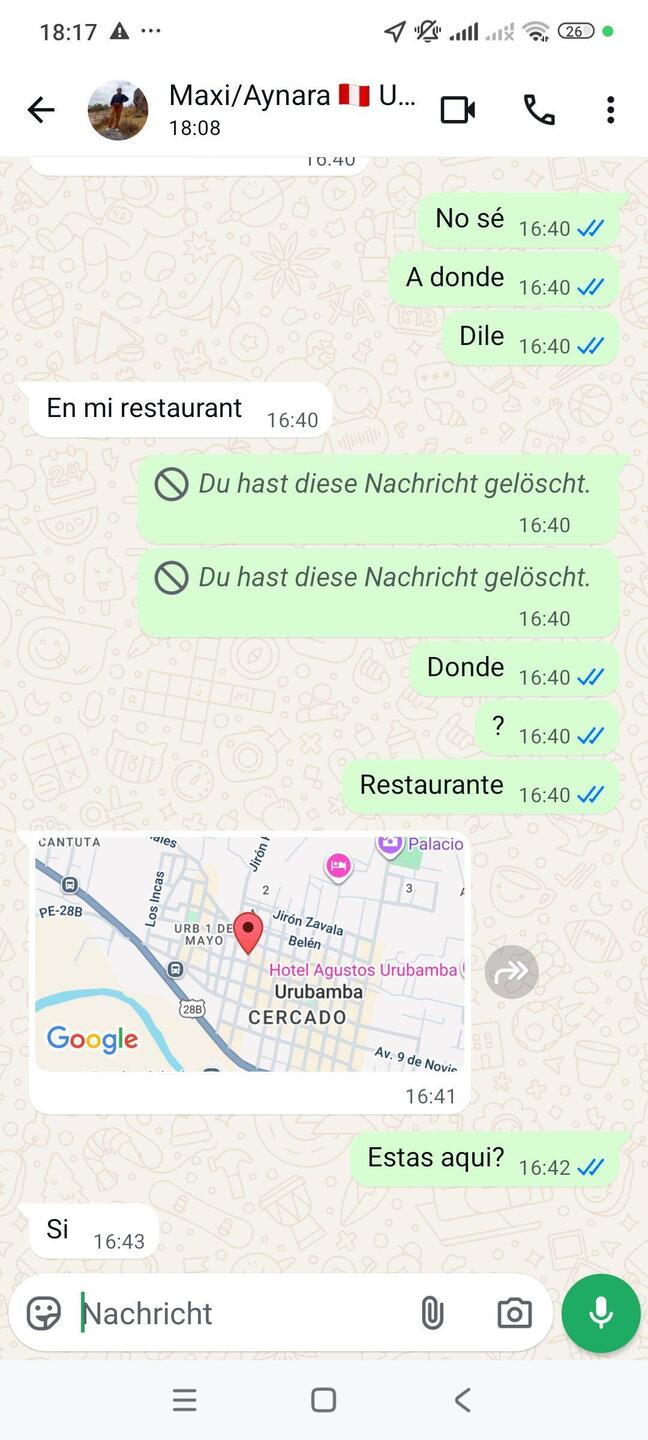Open Maxi/Aynara contact info from the name
This screenshot has height=1440, width=648.
tap(290, 97)
